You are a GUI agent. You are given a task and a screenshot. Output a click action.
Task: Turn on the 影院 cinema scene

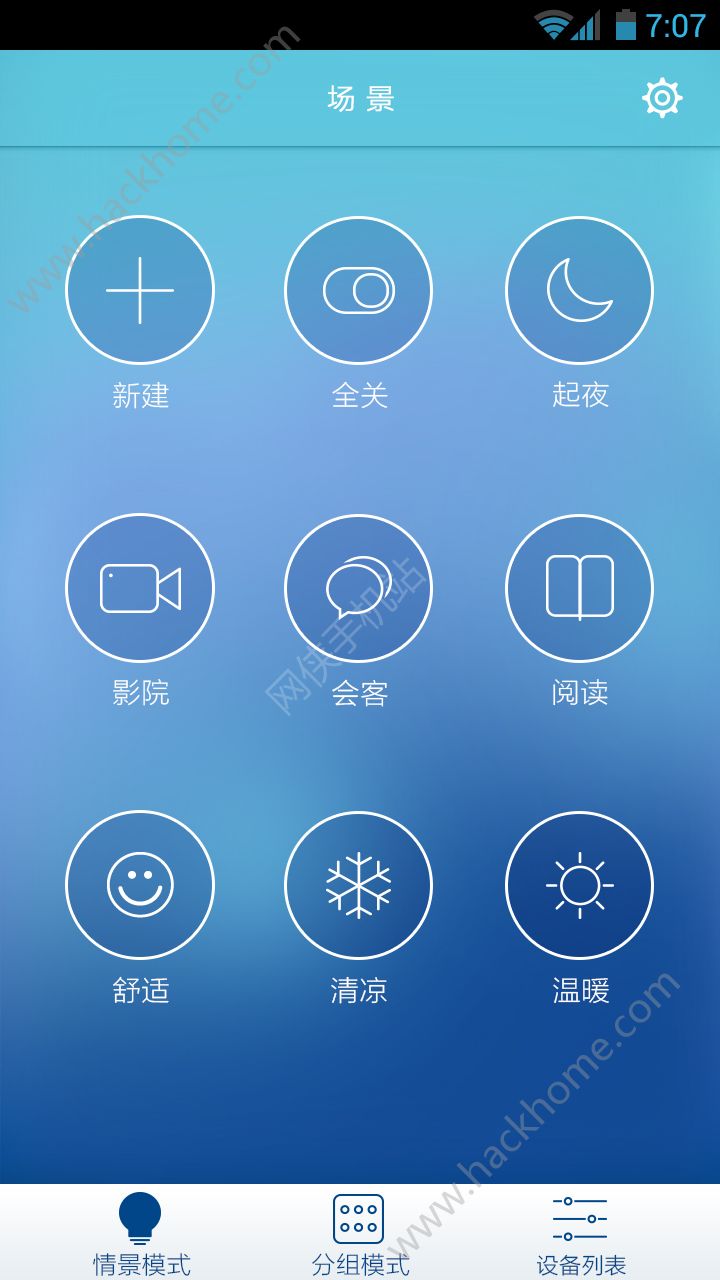click(x=140, y=588)
